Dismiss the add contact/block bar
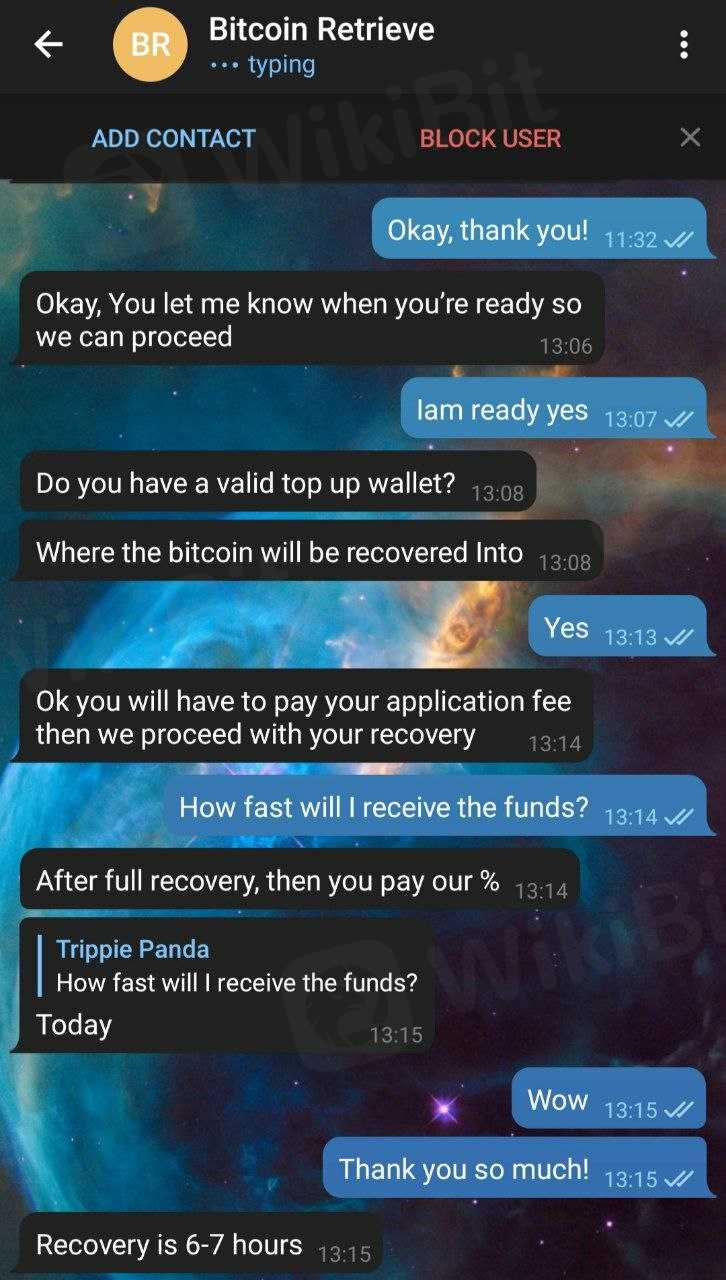Image resolution: width=726 pixels, height=1280 pixels. pos(690,138)
